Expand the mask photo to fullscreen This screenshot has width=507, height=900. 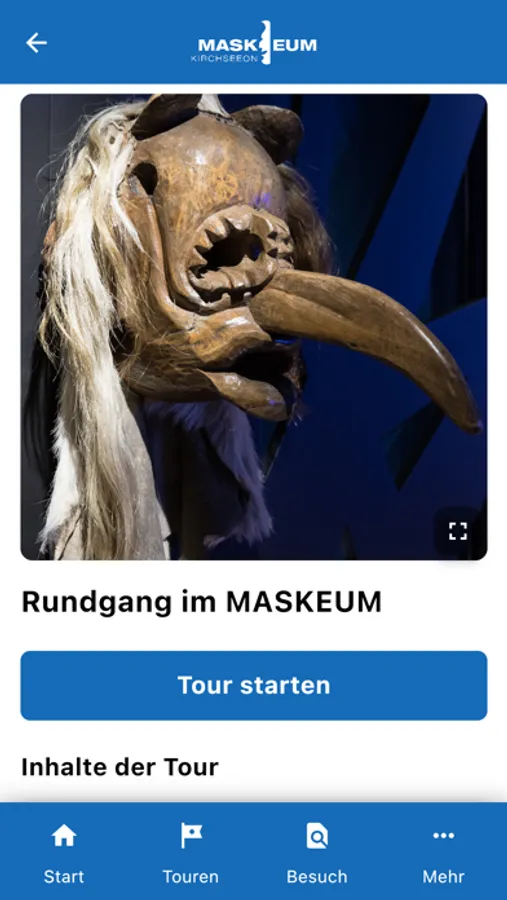pyautogui.click(x=458, y=531)
